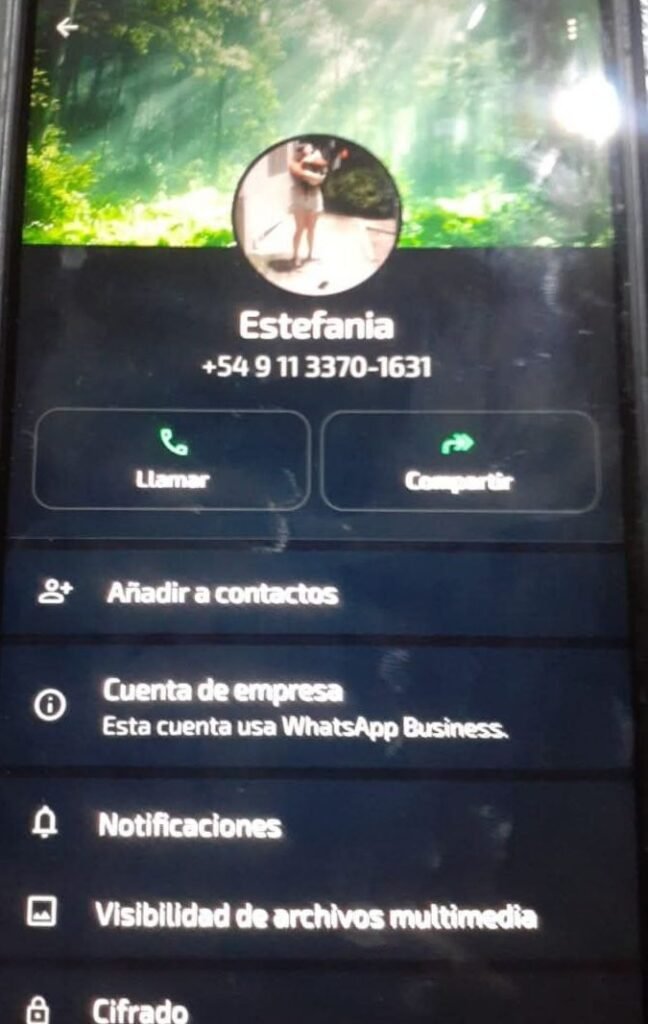Viewport: 648px width, 1024px height.
Task: Open Notificaciones settings
Action: (190, 825)
